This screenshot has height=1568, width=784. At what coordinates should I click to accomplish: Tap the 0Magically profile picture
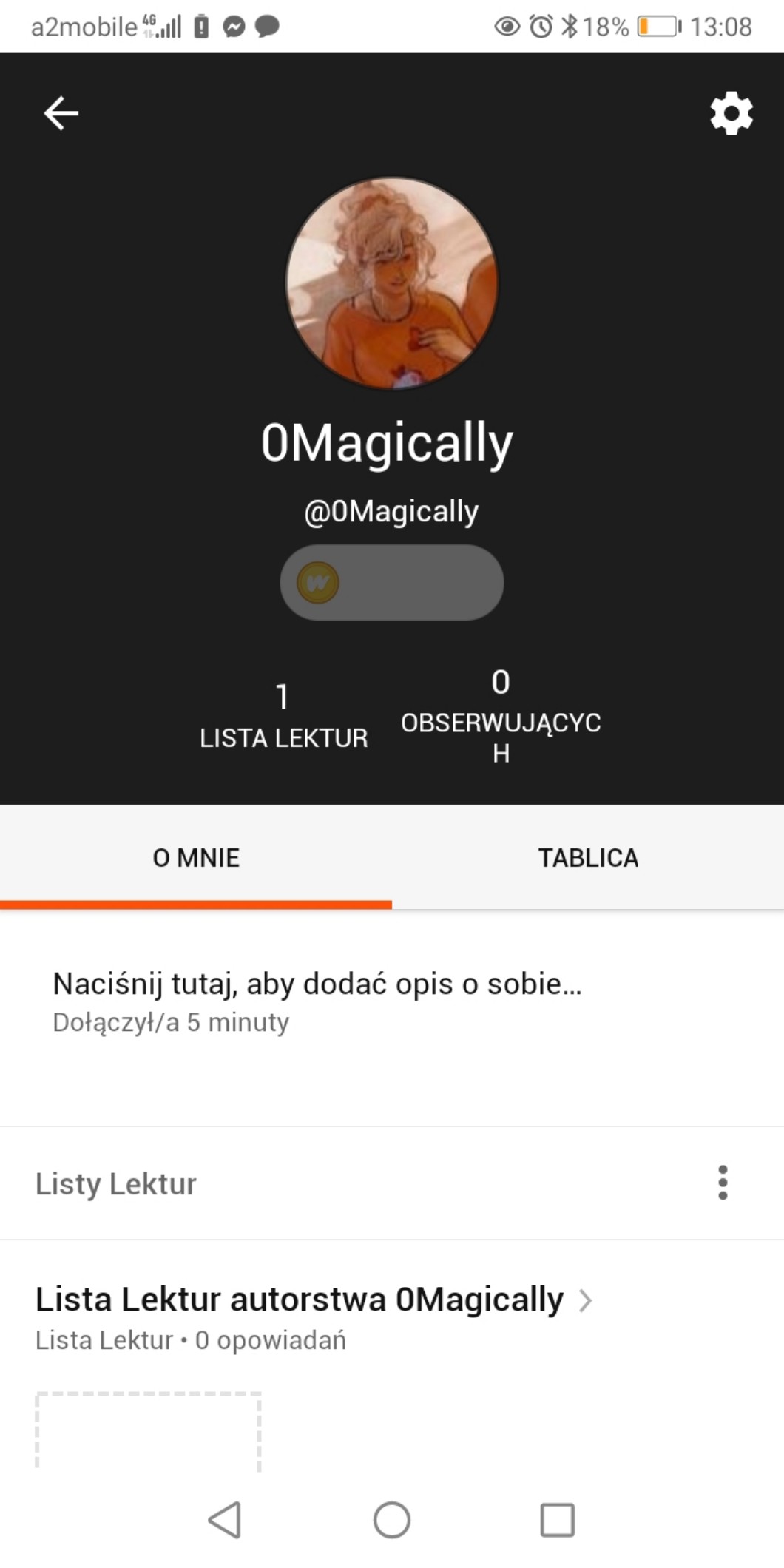coord(392,283)
